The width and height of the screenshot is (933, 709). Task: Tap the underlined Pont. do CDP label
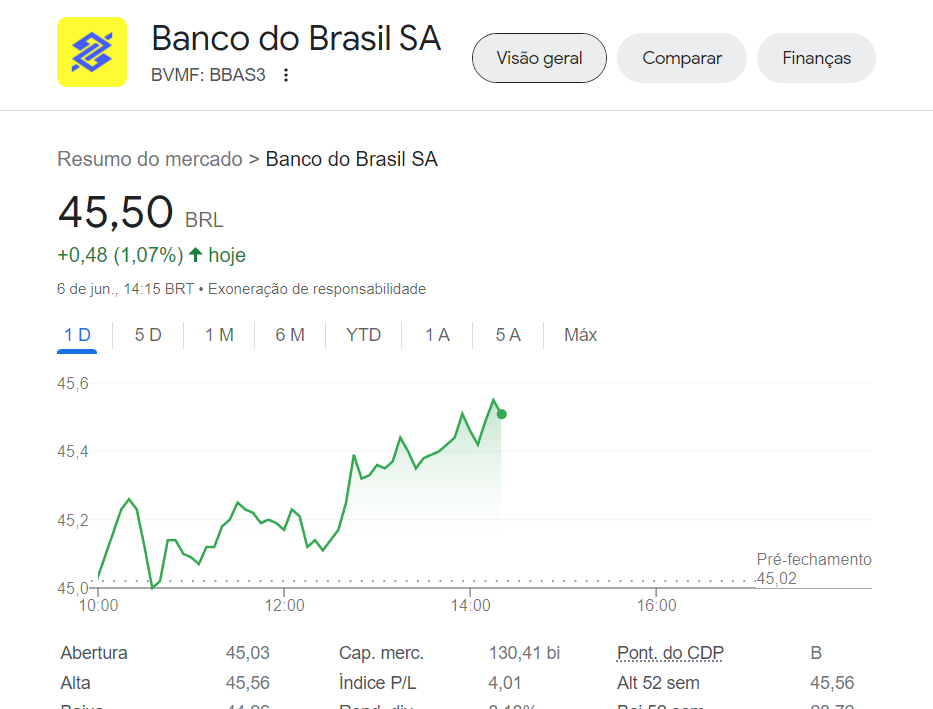coord(670,653)
